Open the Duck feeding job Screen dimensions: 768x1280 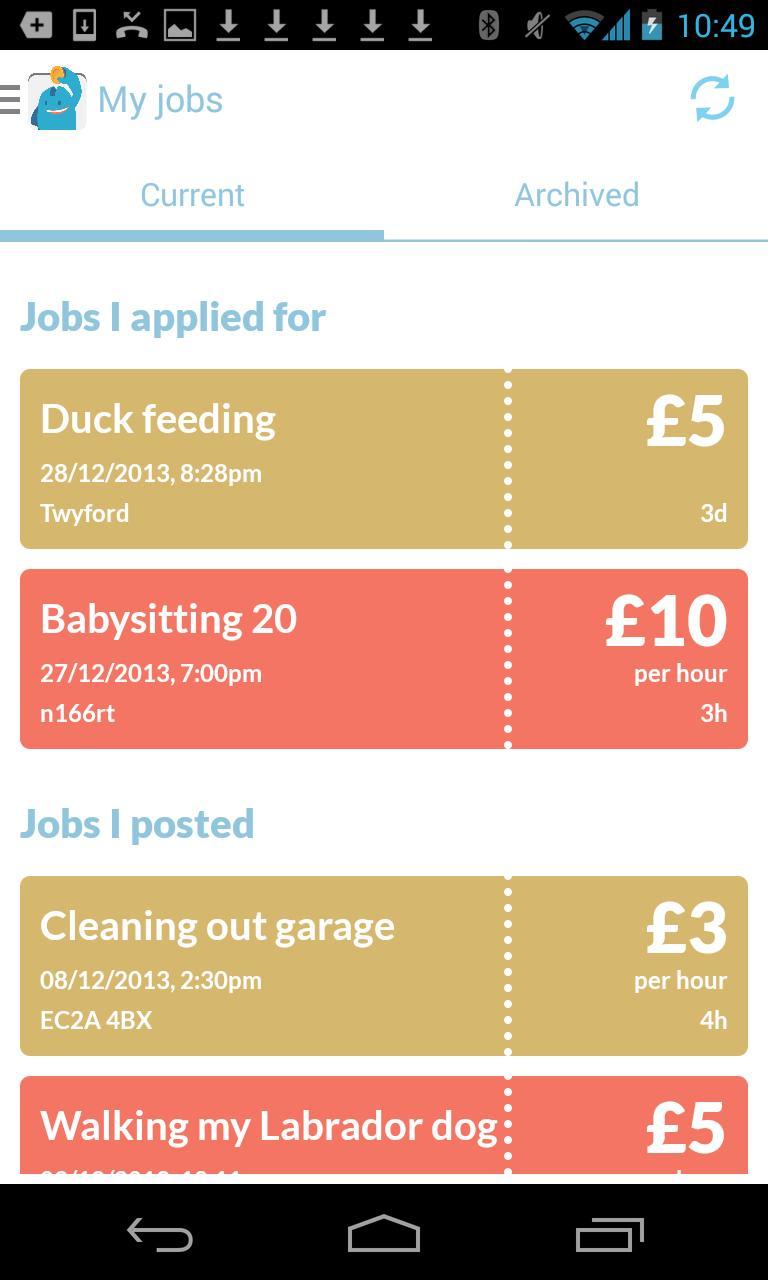coord(383,459)
